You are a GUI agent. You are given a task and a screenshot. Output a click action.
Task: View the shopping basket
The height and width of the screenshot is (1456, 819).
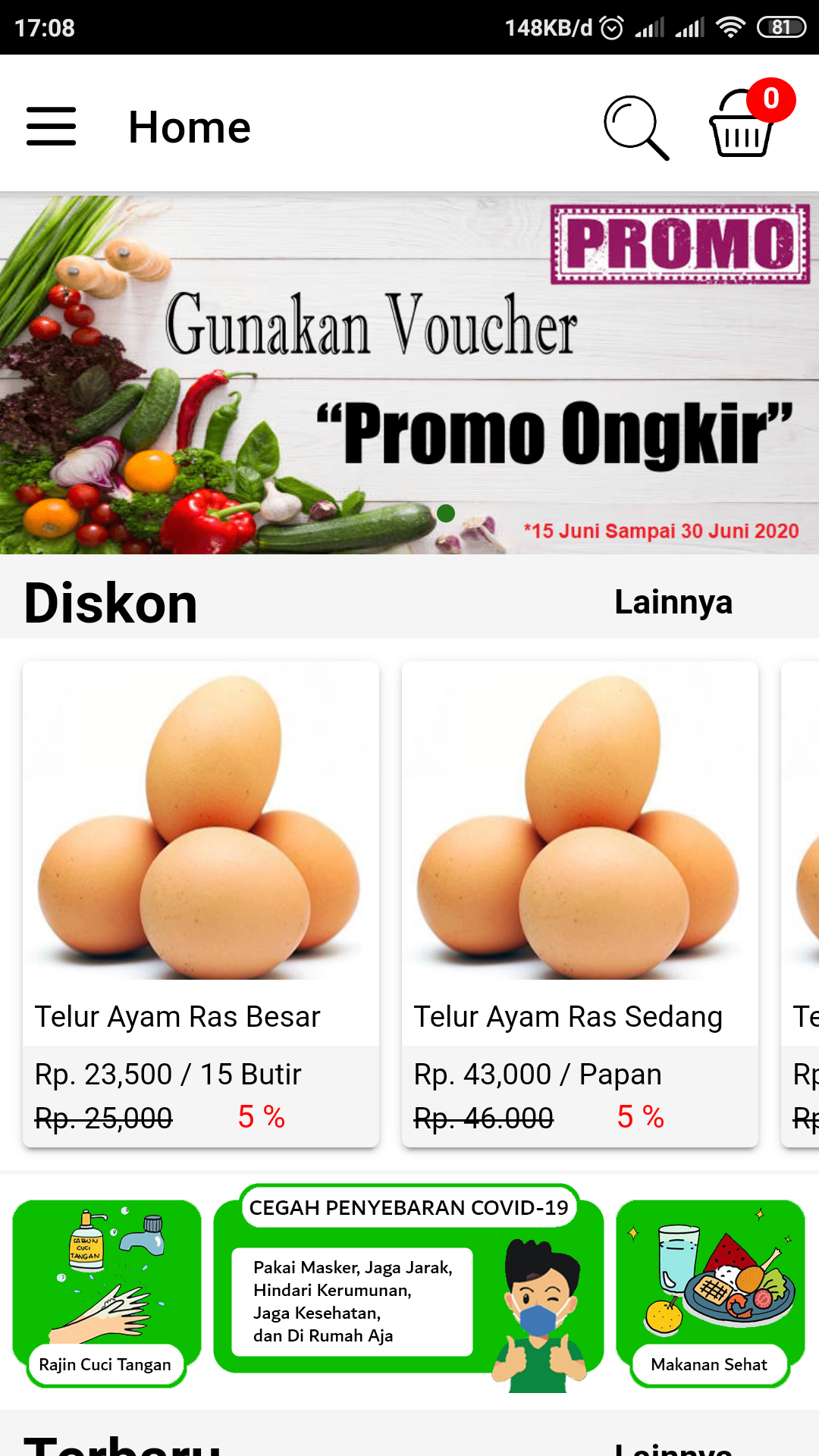pos(742,126)
